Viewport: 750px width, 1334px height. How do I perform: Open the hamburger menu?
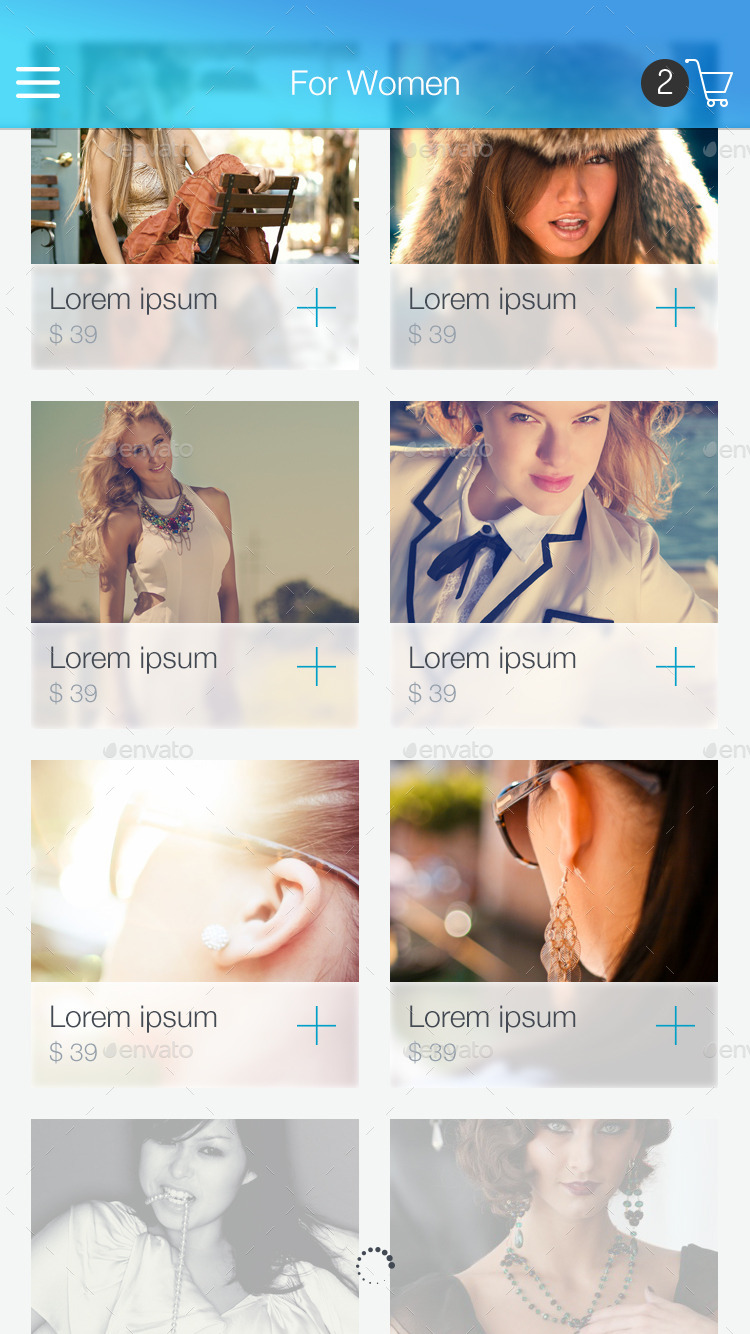tap(38, 83)
